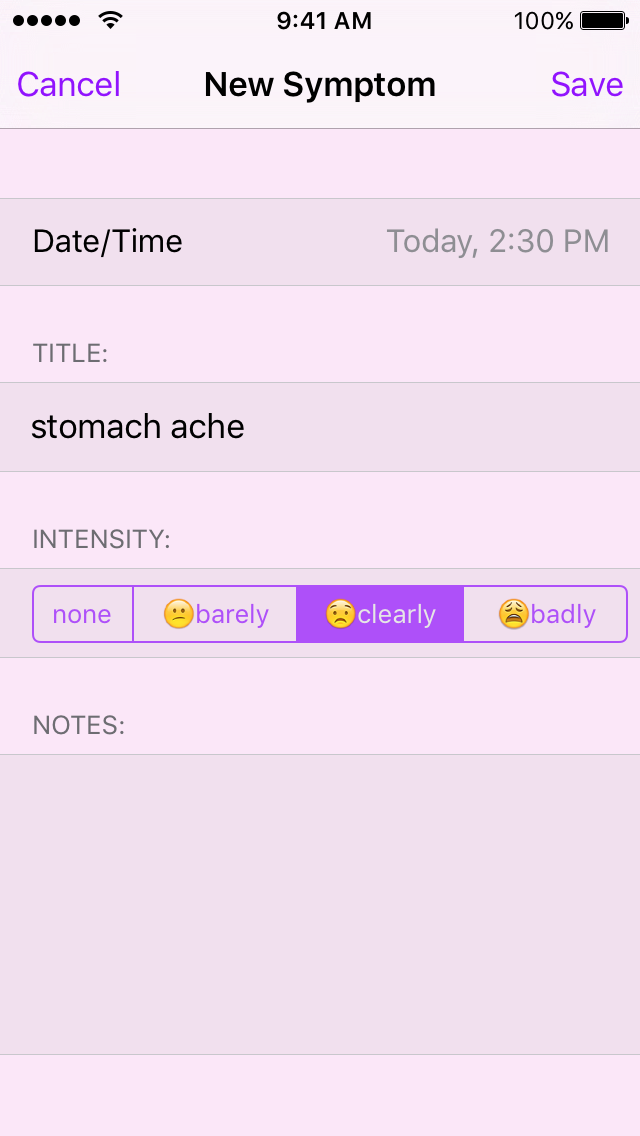Cancel the new symptom entry
The width and height of the screenshot is (640, 1136).
tap(69, 85)
